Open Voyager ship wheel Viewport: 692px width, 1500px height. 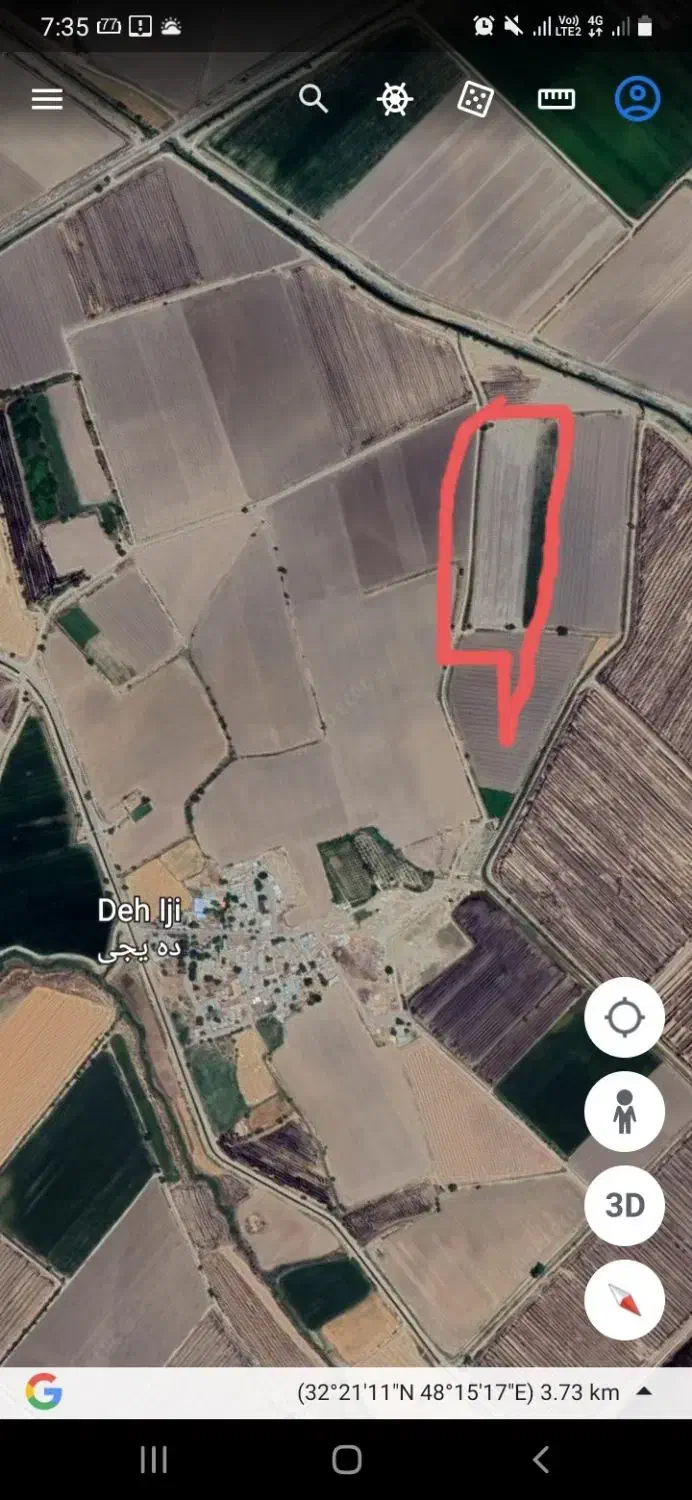coord(395,99)
